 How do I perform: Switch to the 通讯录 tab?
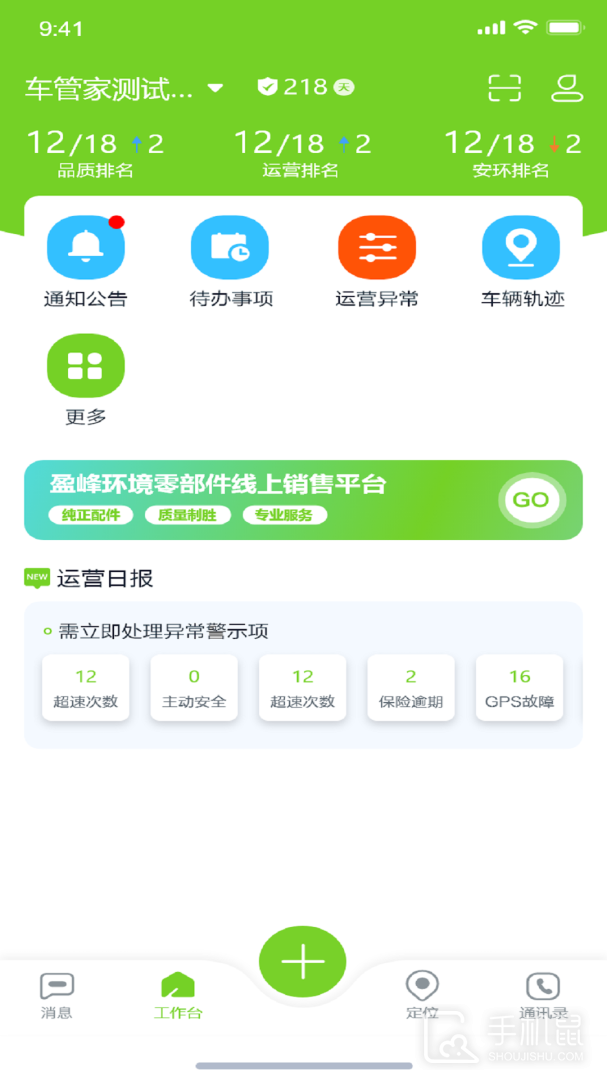point(543,996)
